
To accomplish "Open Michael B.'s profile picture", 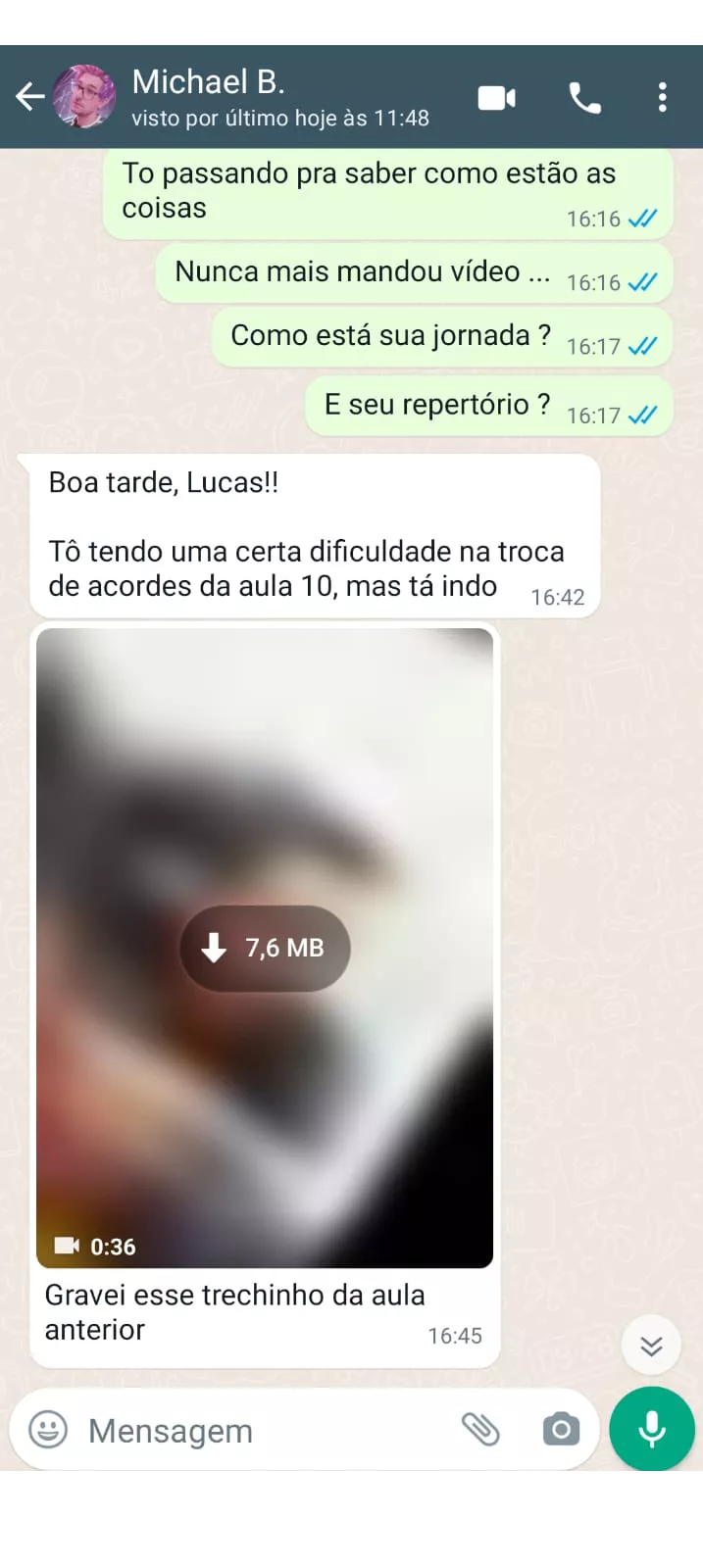I will [x=83, y=96].
